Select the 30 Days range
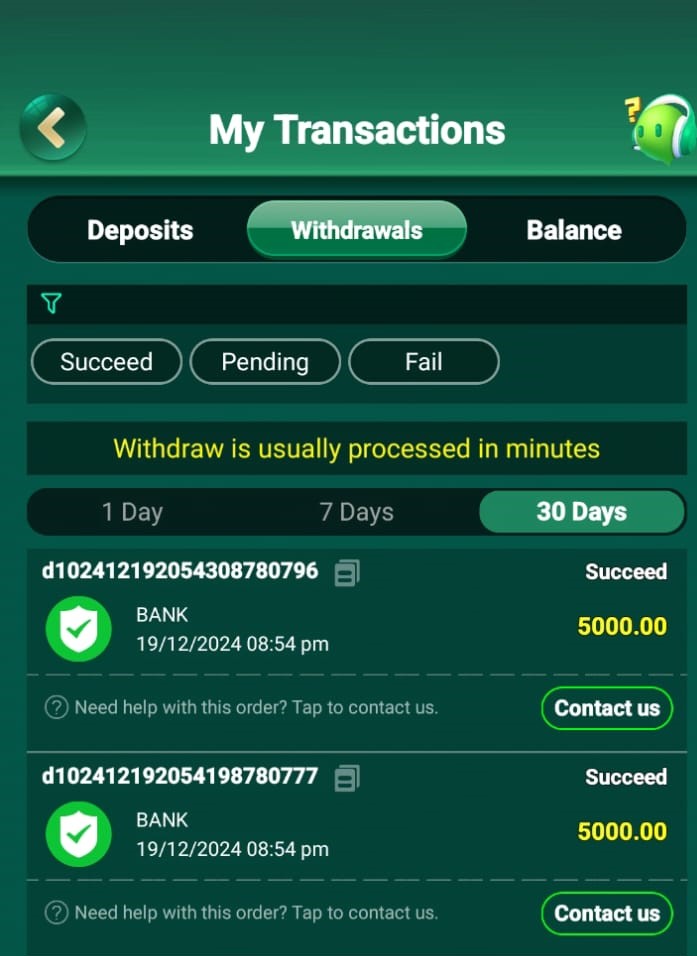This screenshot has height=956, width=697. [x=581, y=512]
